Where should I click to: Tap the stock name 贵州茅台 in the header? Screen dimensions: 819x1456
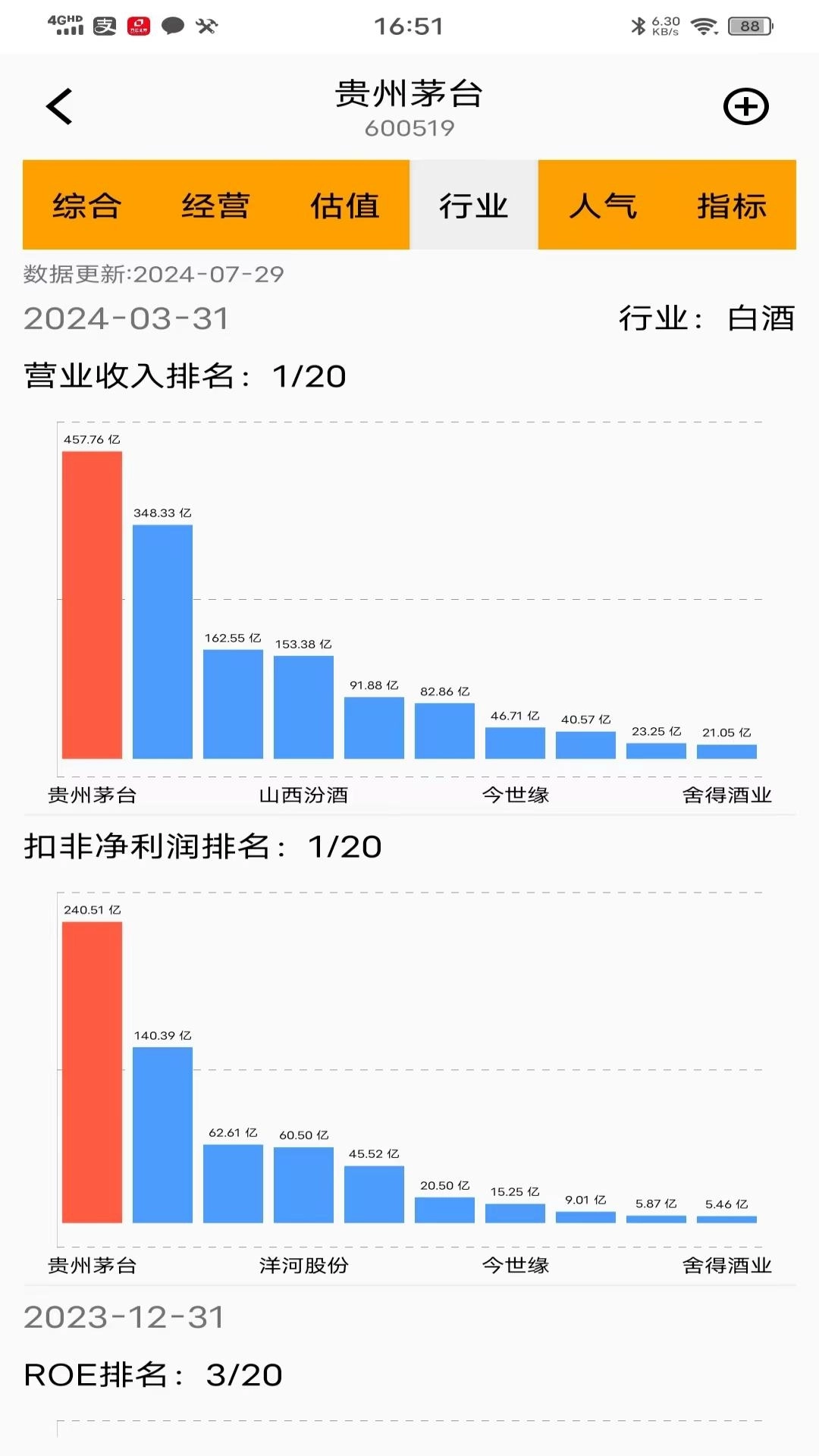click(409, 94)
